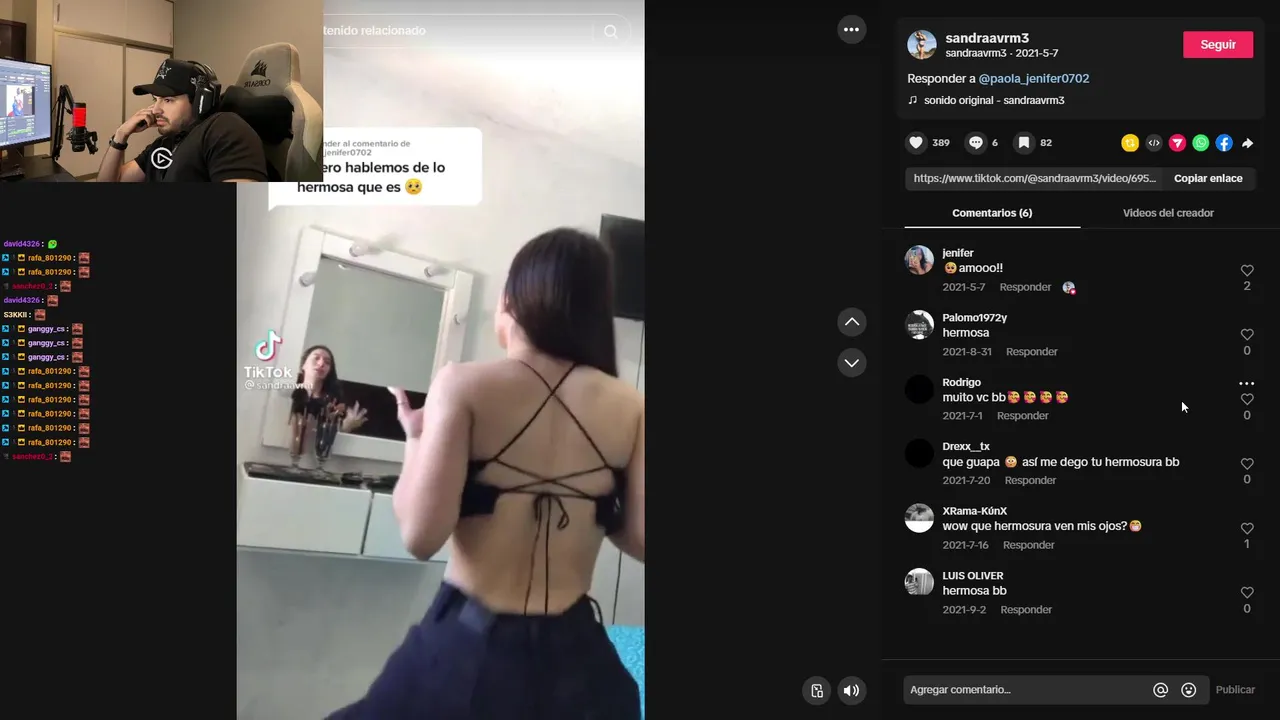The height and width of the screenshot is (720, 1280).
Task: Open the three-dot more options menu
Action: click(x=851, y=30)
